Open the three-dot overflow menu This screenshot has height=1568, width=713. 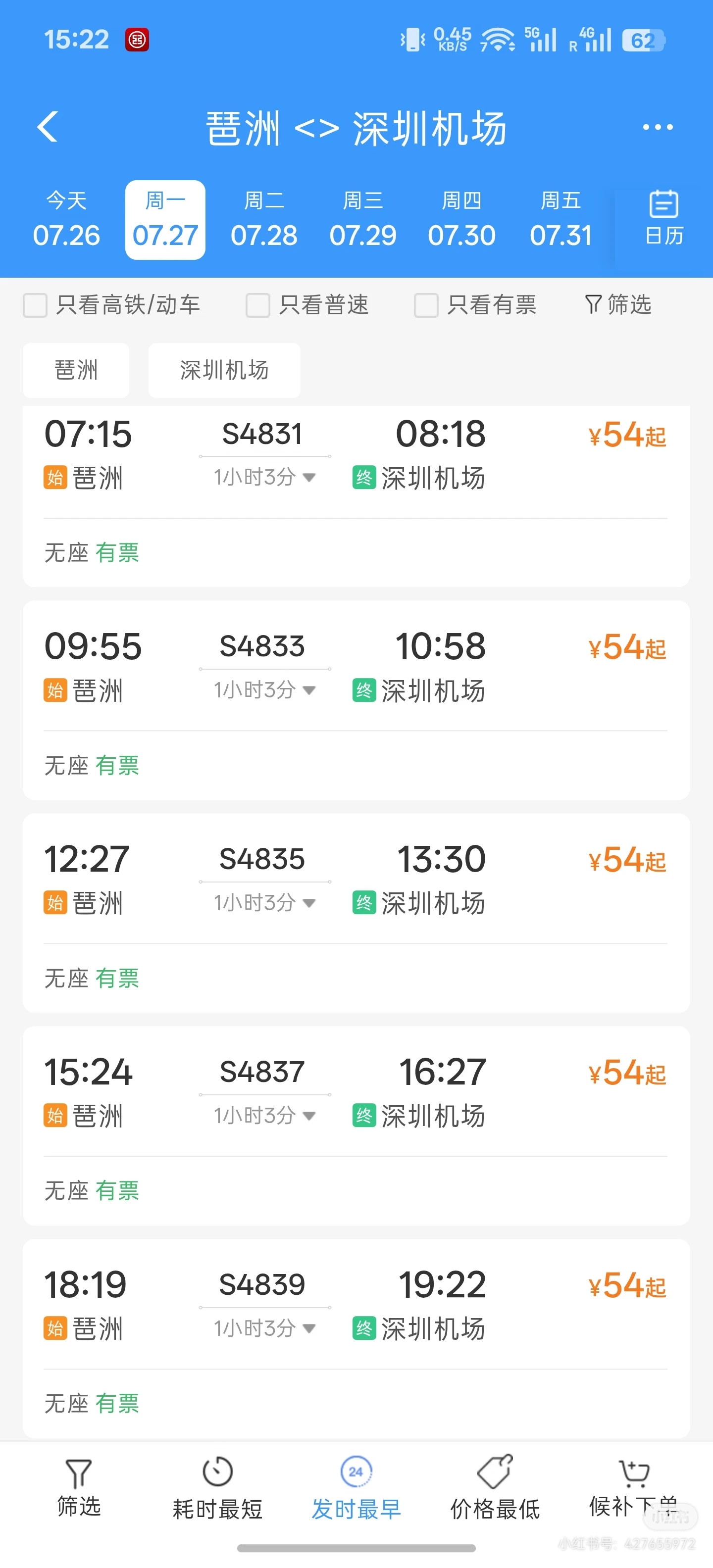coord(658,127)
